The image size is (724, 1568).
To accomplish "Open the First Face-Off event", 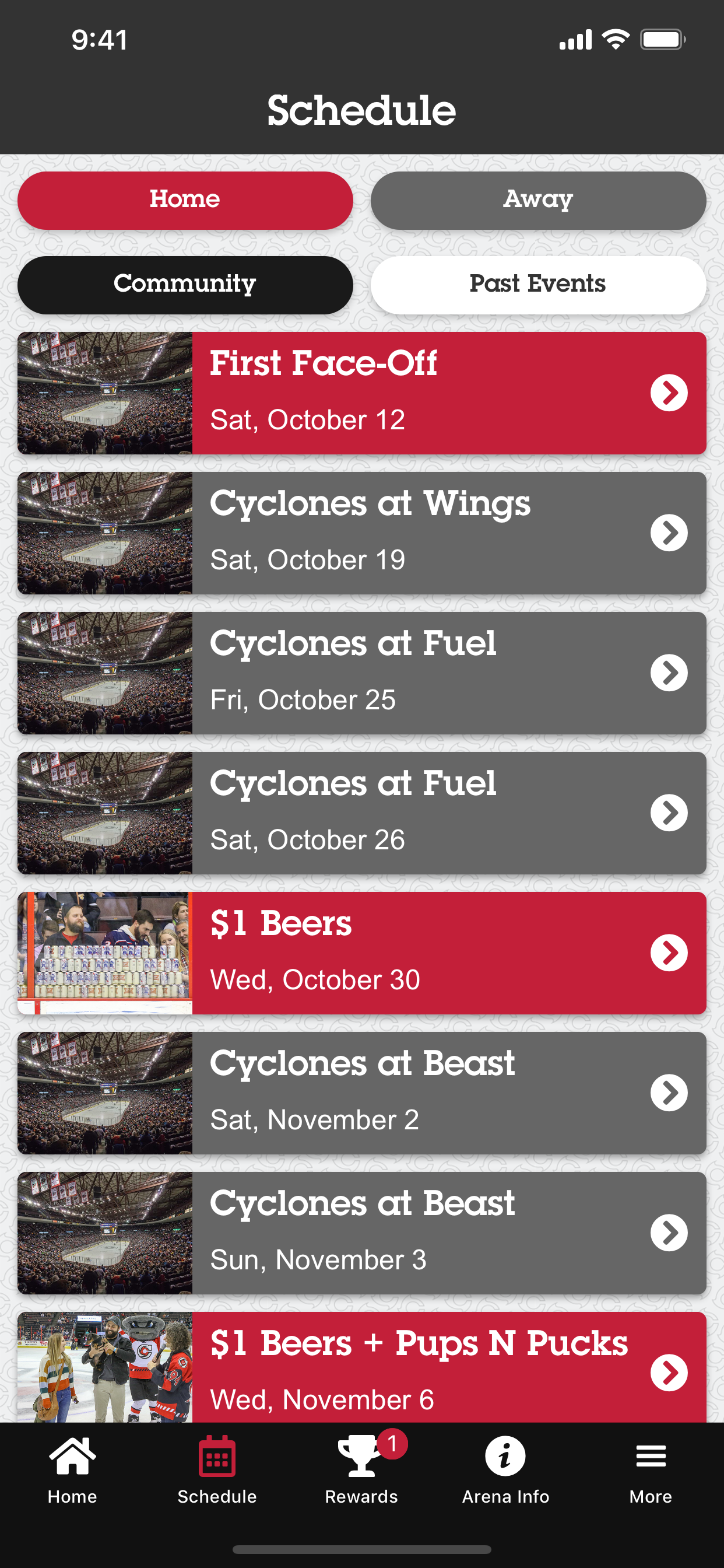I will (362, 393).
